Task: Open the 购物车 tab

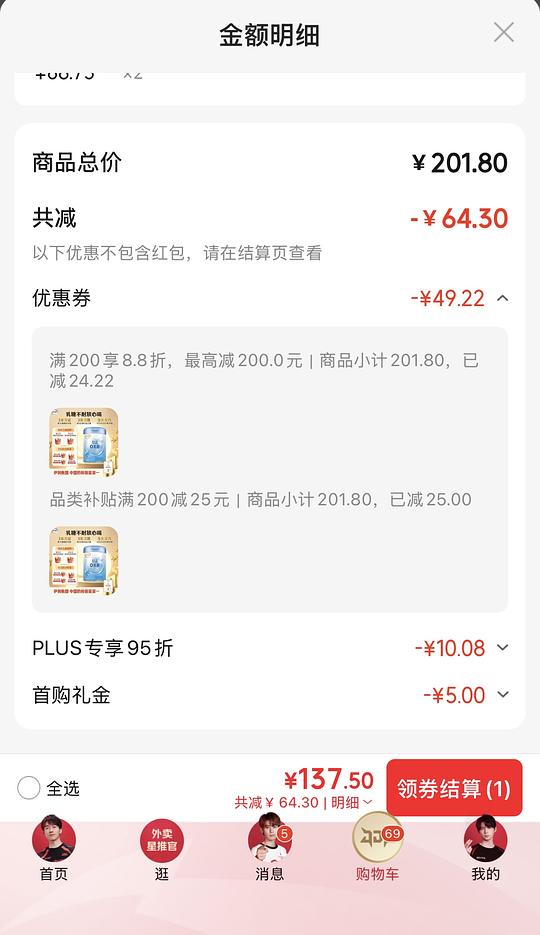Action: [377, 849]
